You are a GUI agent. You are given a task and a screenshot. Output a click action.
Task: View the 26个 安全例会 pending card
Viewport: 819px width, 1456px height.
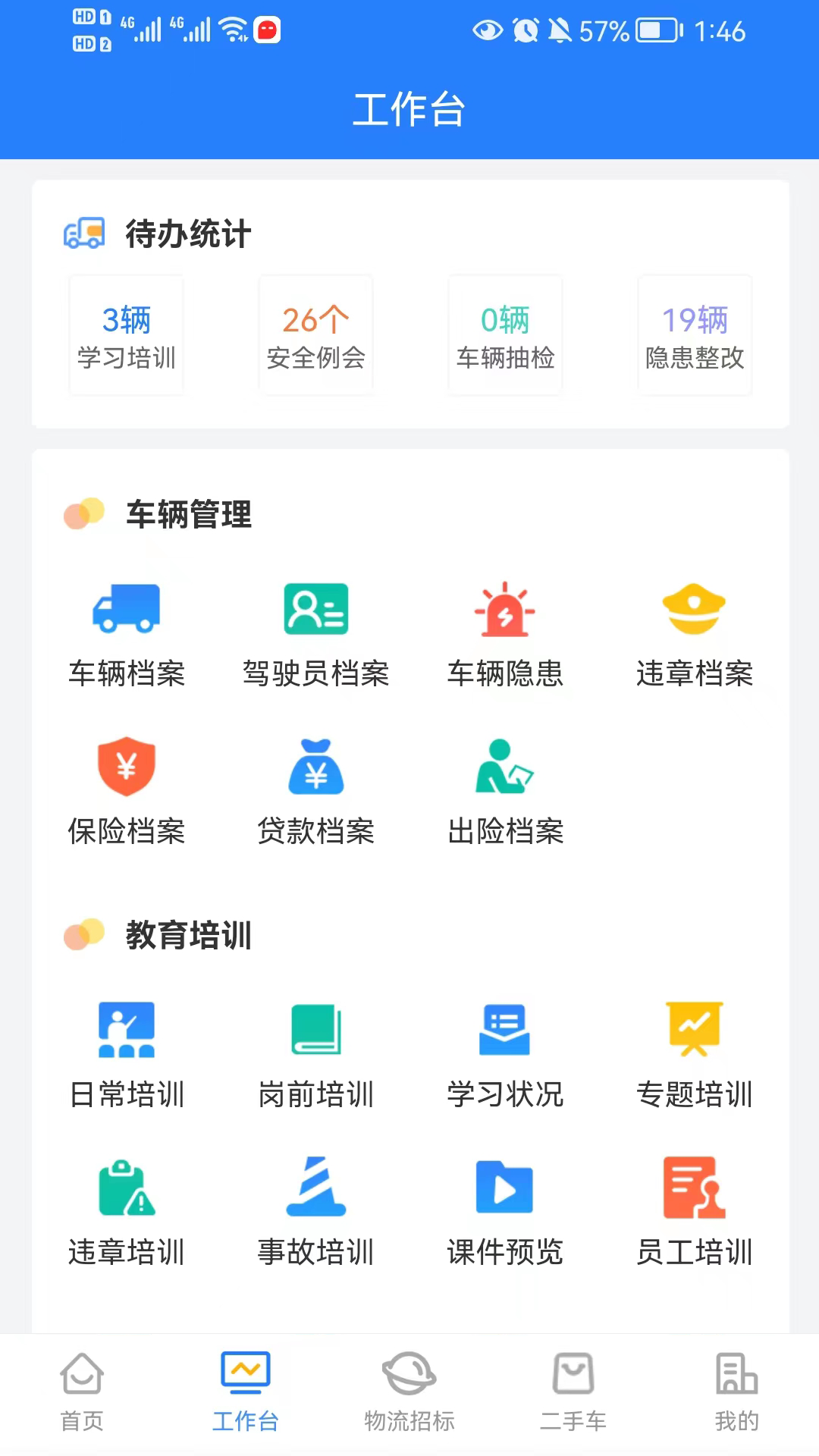point(315,336)
